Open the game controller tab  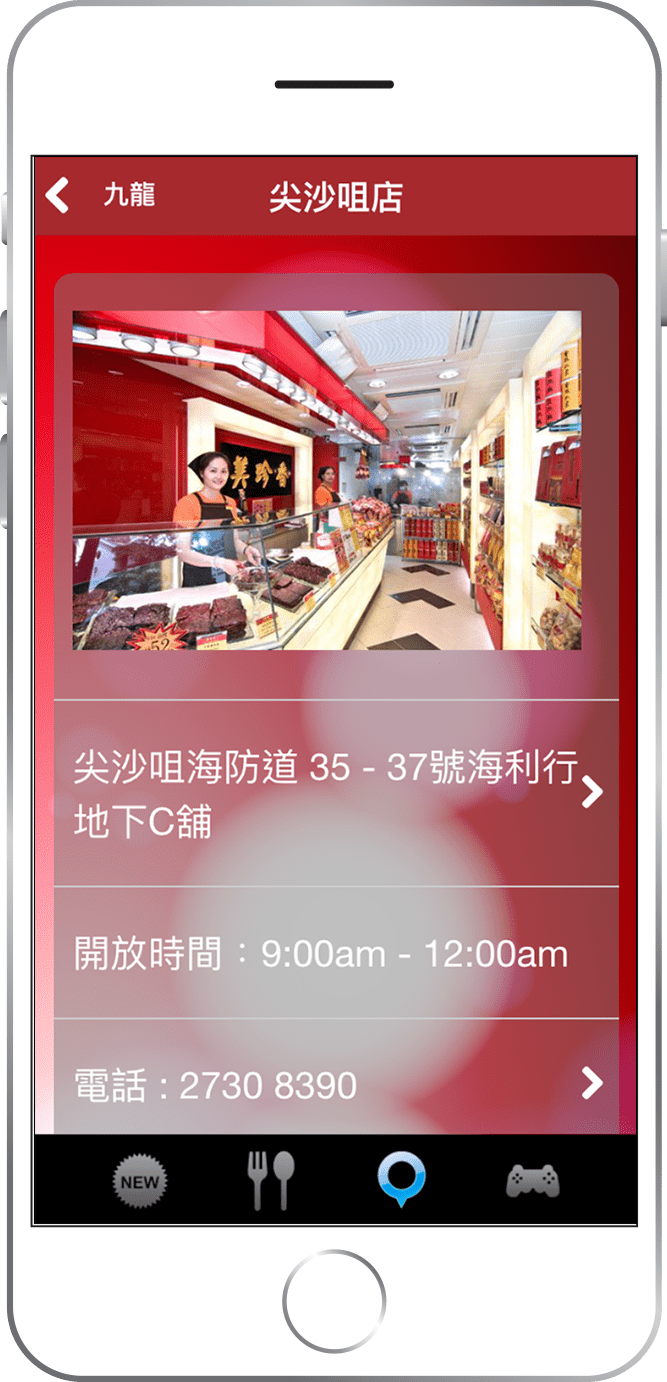pyautogui.click(x=532, y=1181)
